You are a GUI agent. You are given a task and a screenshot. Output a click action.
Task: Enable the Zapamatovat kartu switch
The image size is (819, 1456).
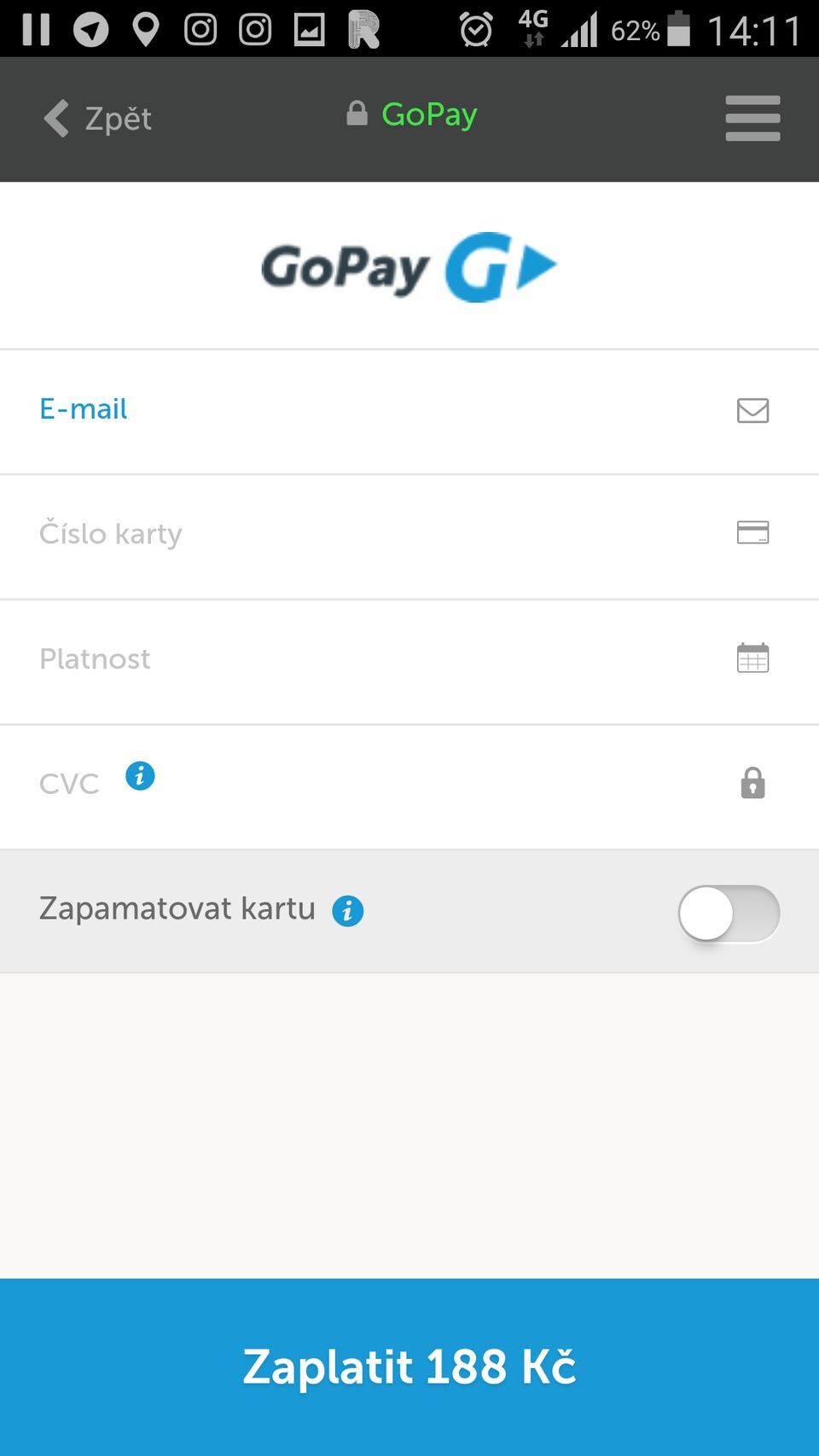click(x=729, y=913)
